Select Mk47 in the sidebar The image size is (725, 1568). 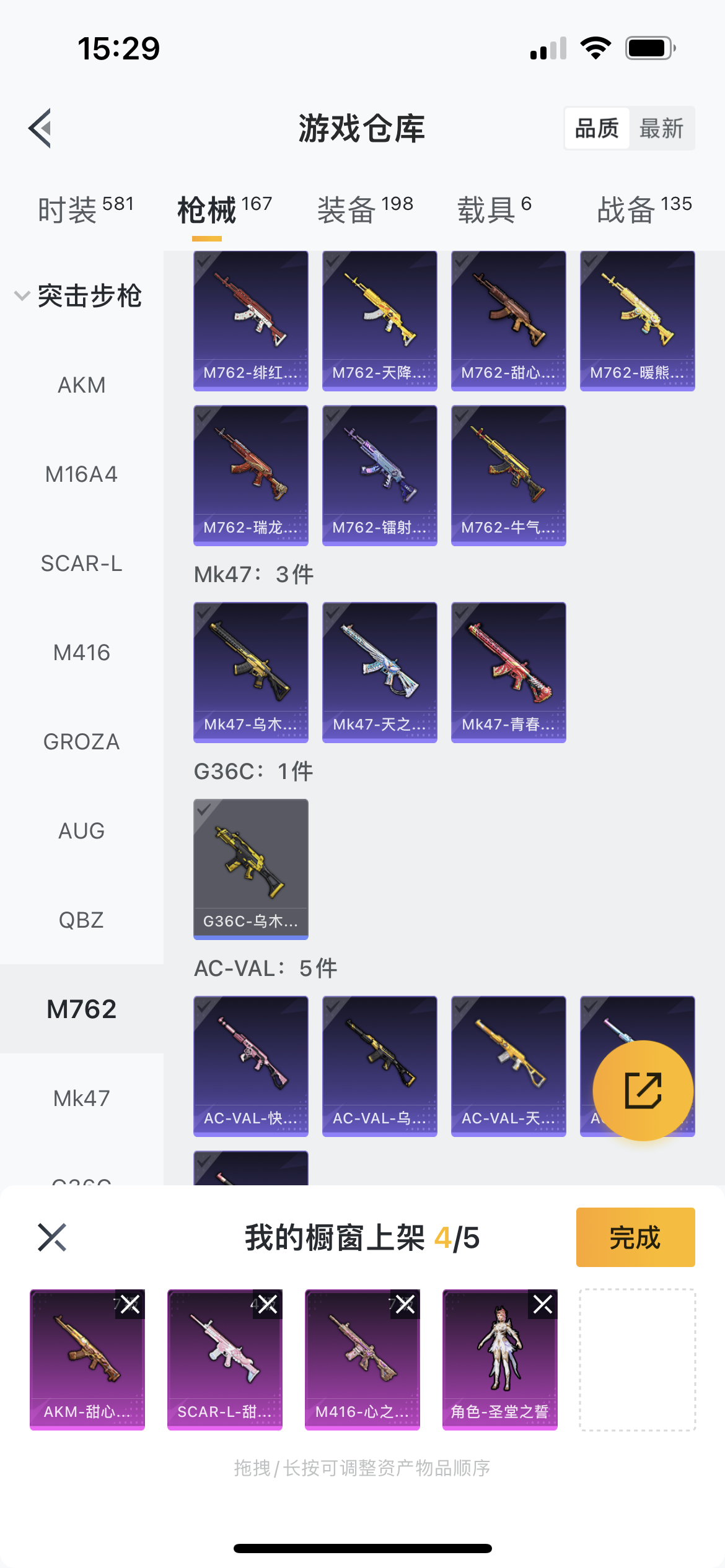81,1099
